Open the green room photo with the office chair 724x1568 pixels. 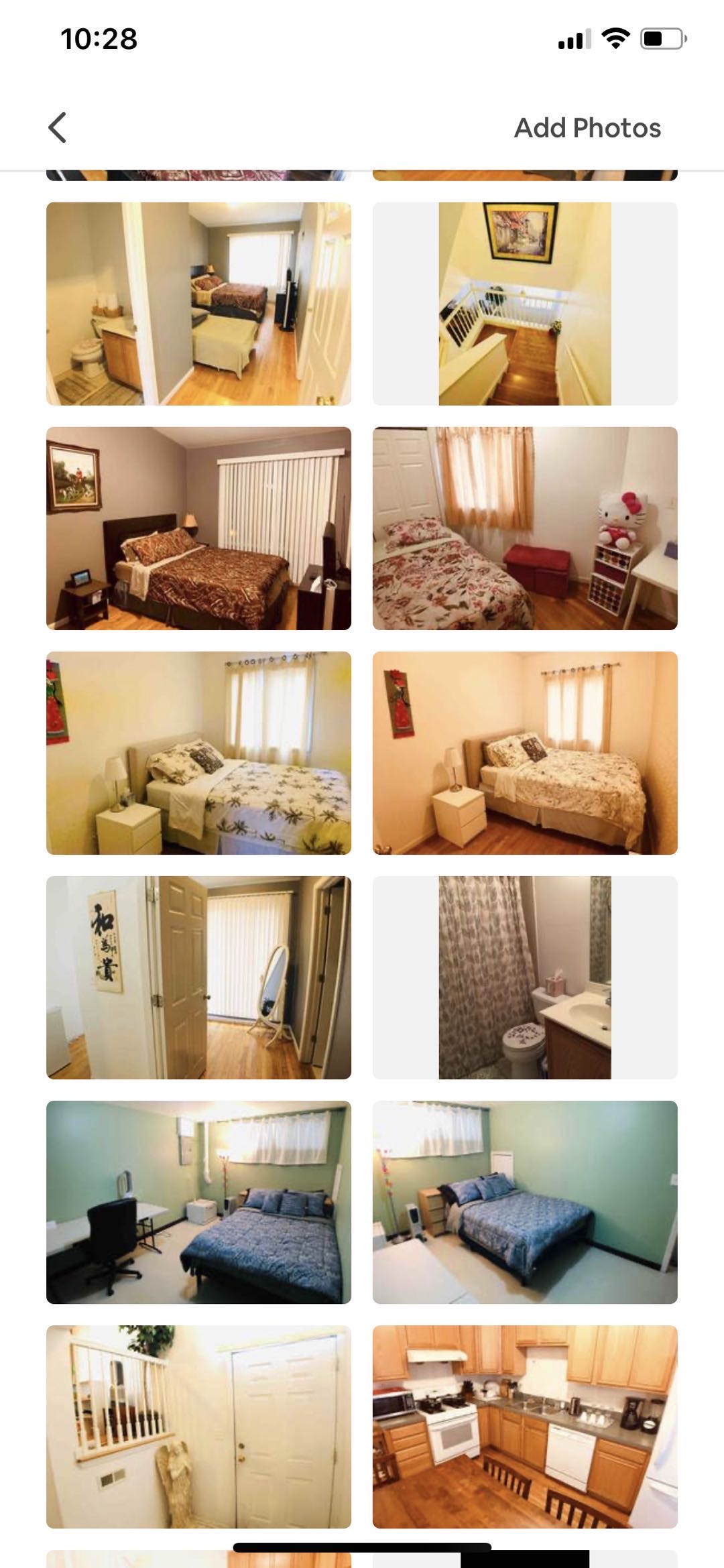coord(198,1202)
